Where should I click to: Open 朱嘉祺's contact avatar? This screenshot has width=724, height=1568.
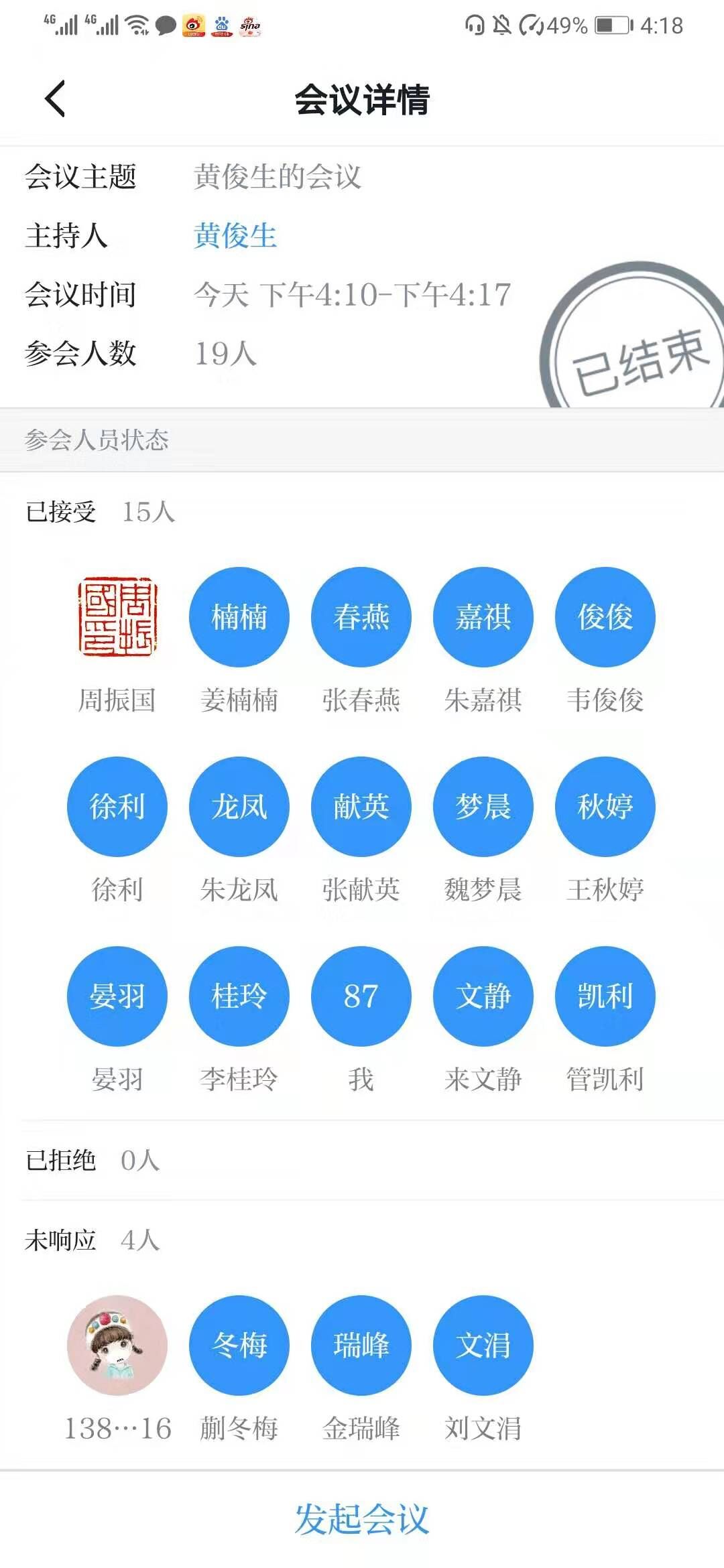483,616
